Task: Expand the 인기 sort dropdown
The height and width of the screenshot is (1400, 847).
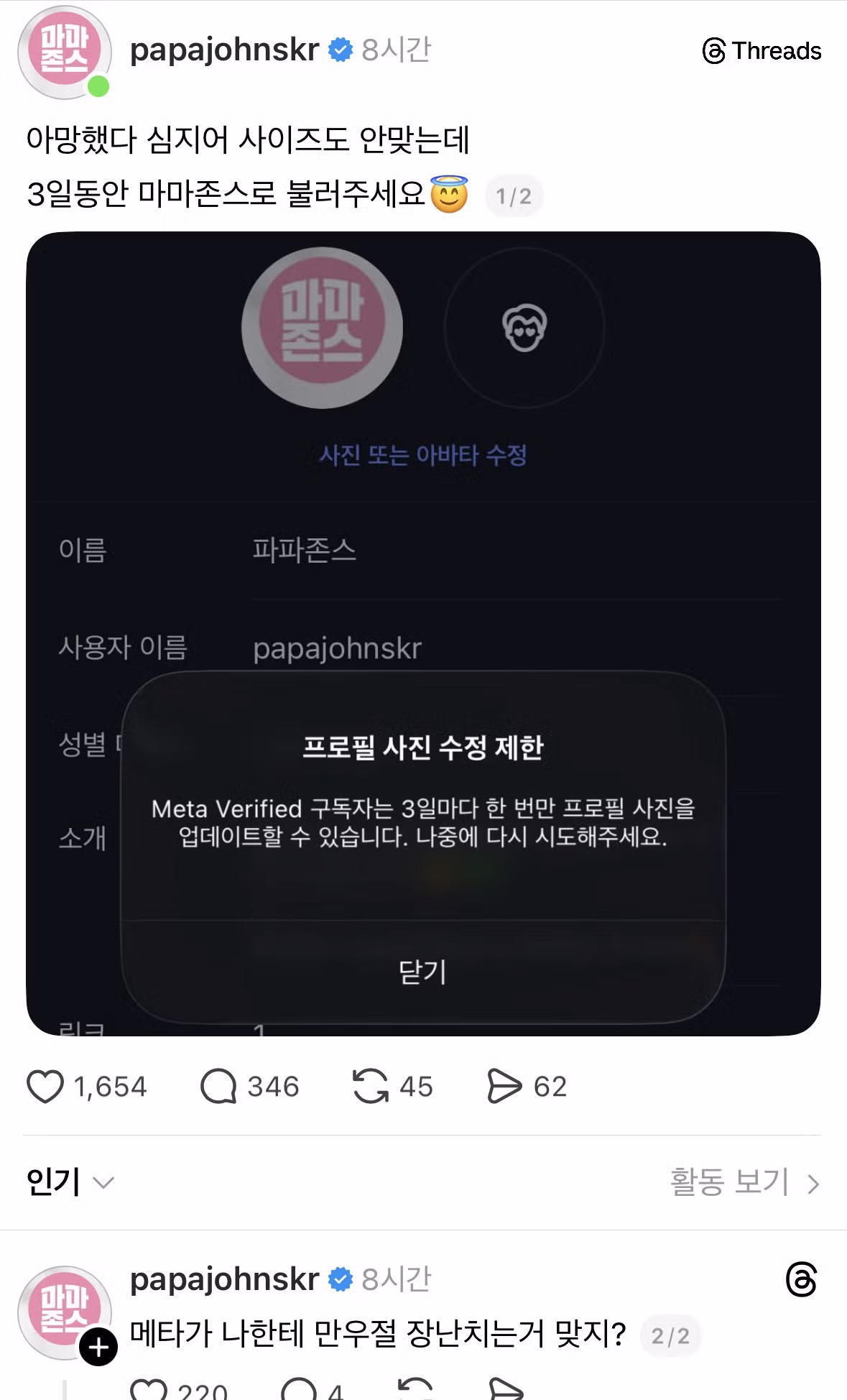Action: click(70, 1182)
